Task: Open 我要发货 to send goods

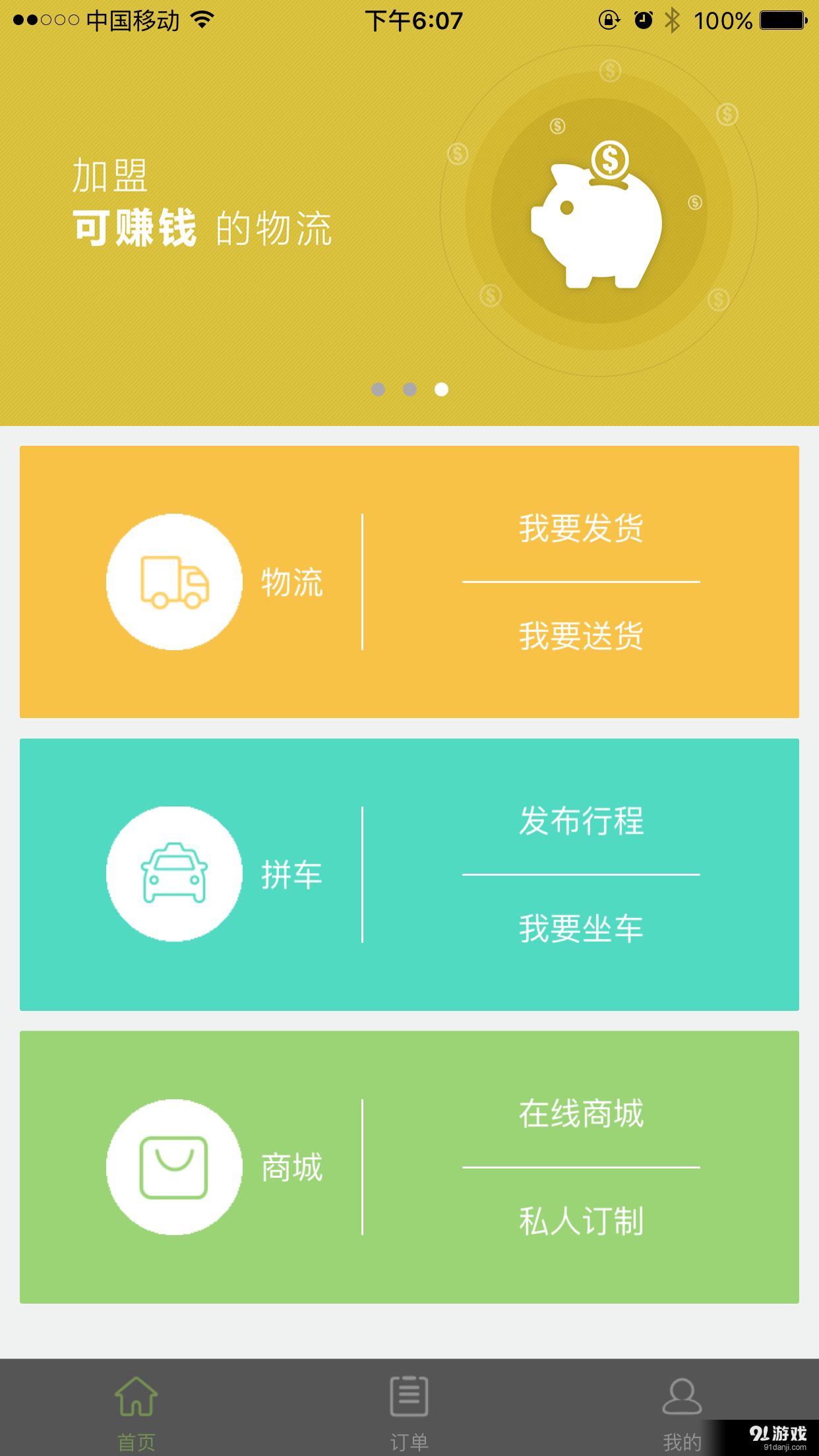Action: (x=581, y=528)
